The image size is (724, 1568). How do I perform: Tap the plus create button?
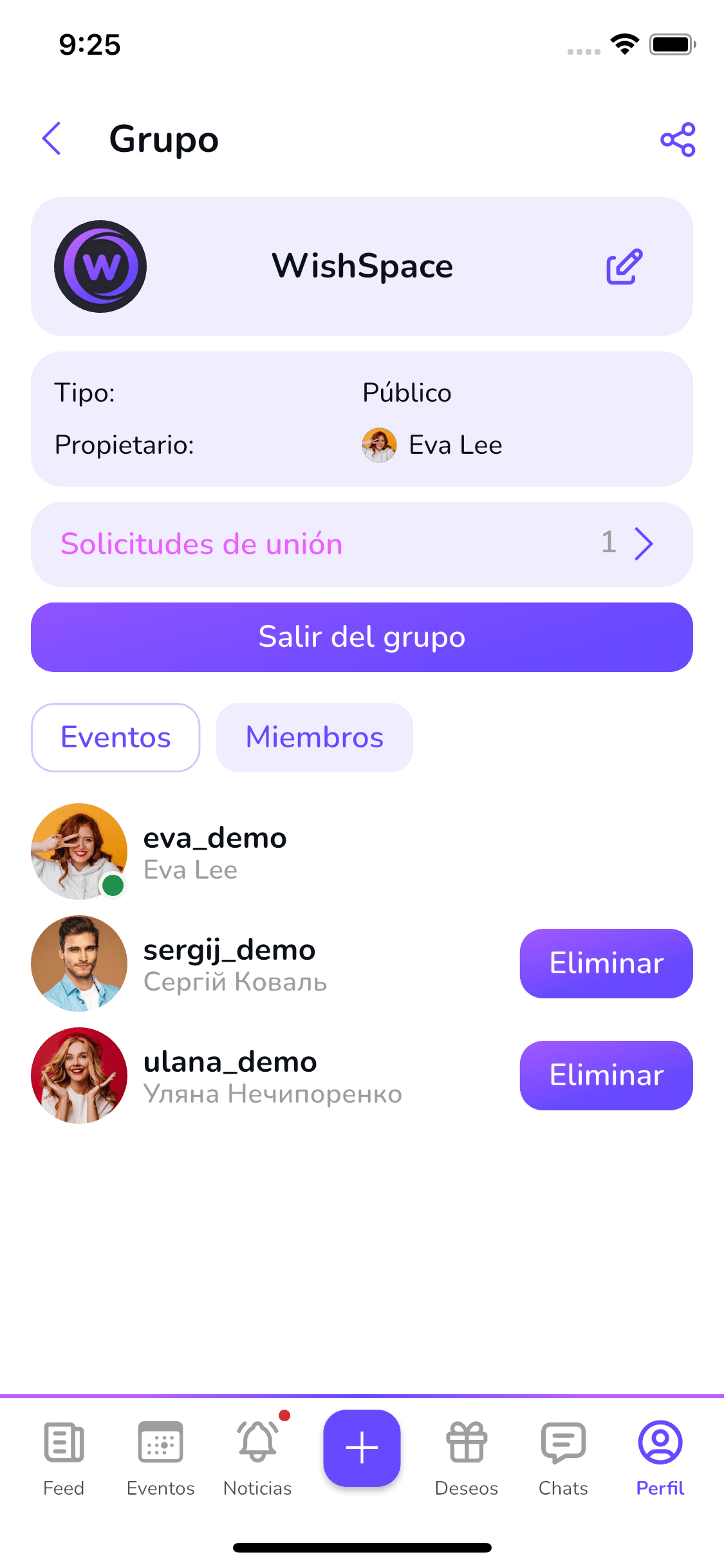(x=362, y=1448)
